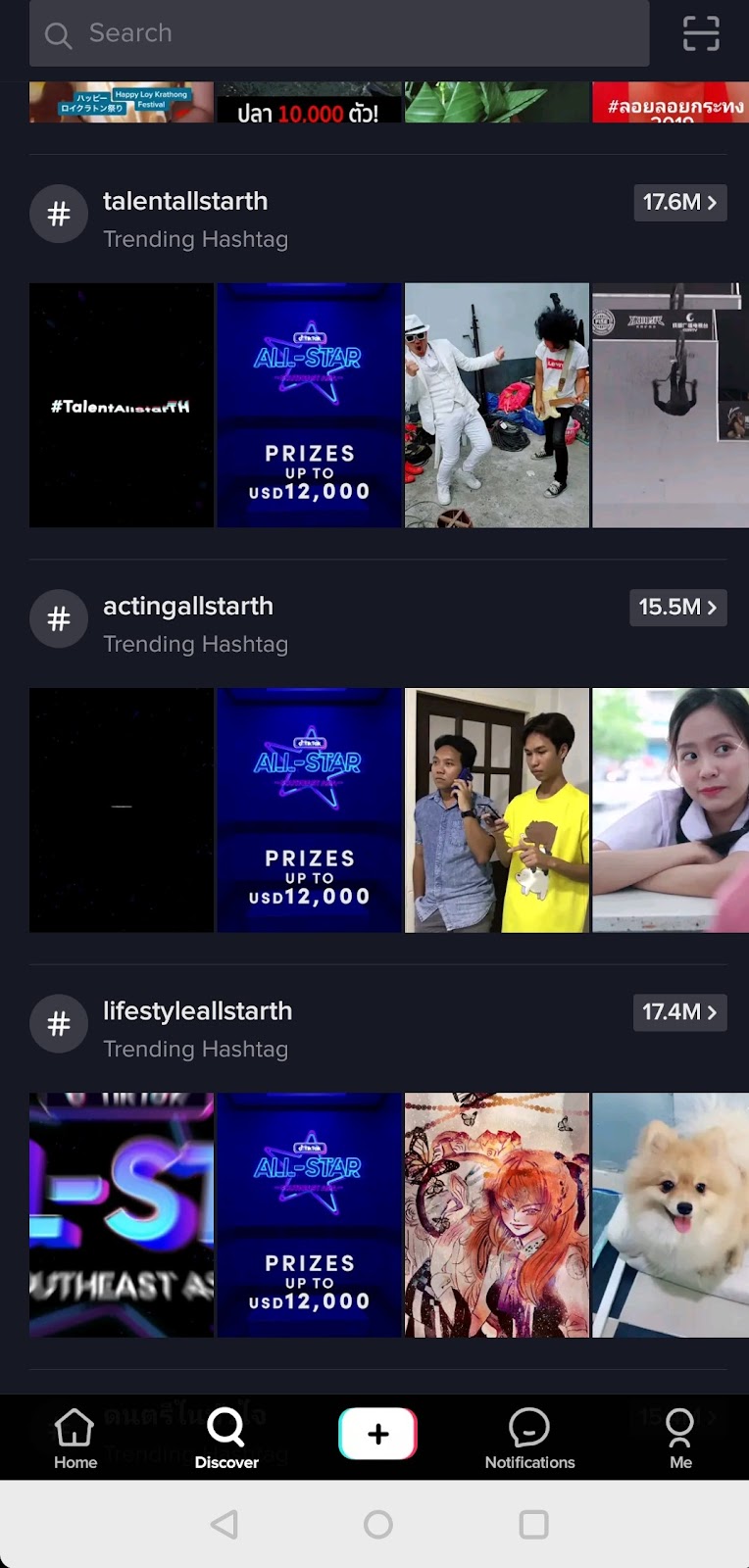
Task: Open the lifestyleallstarth hashtag
Action: 197,1011
